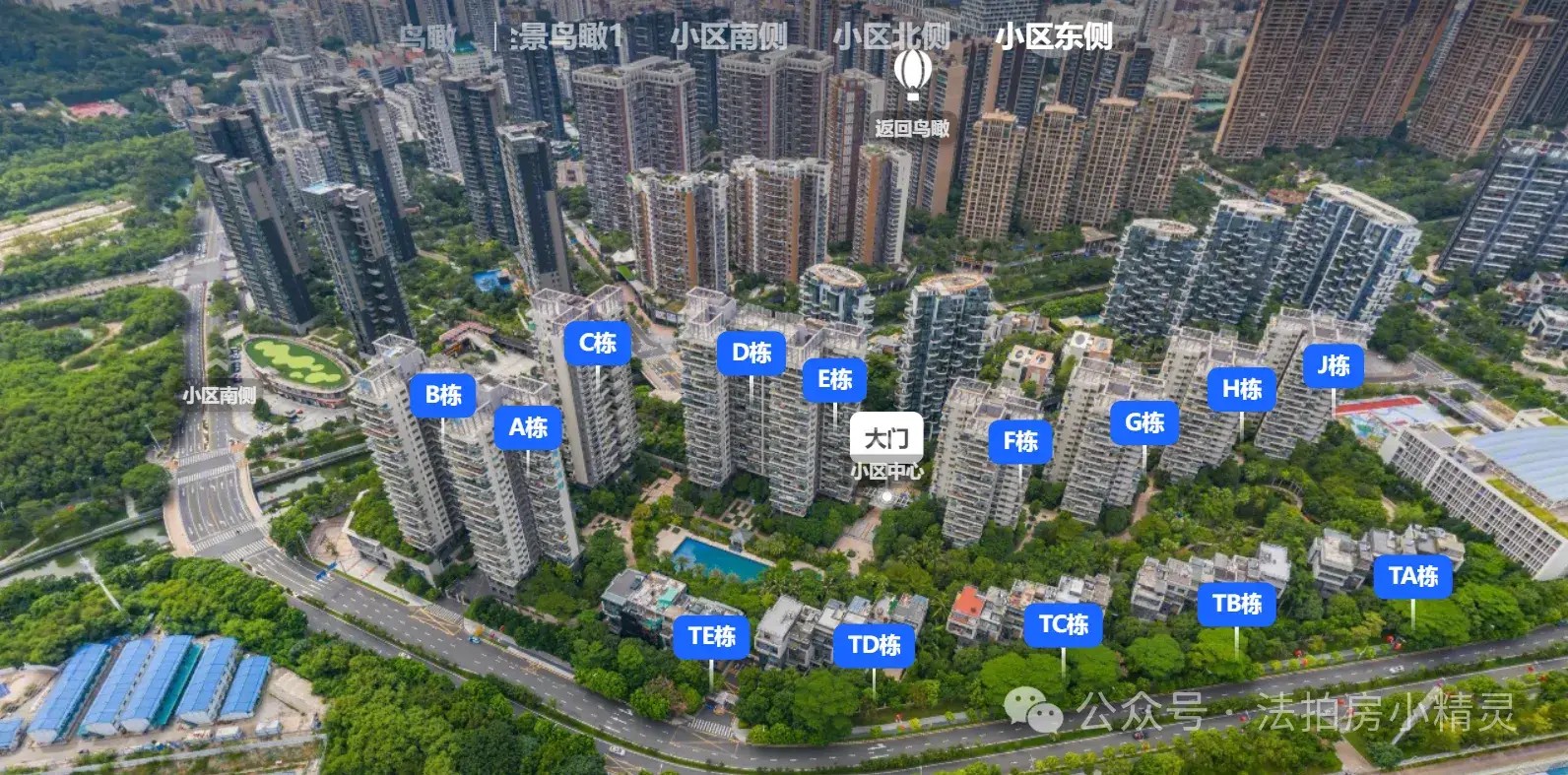The width and height of the screenshot is (1568, 775).
Task: Select the TB栋 villa marker
Action: [1236, 603]
